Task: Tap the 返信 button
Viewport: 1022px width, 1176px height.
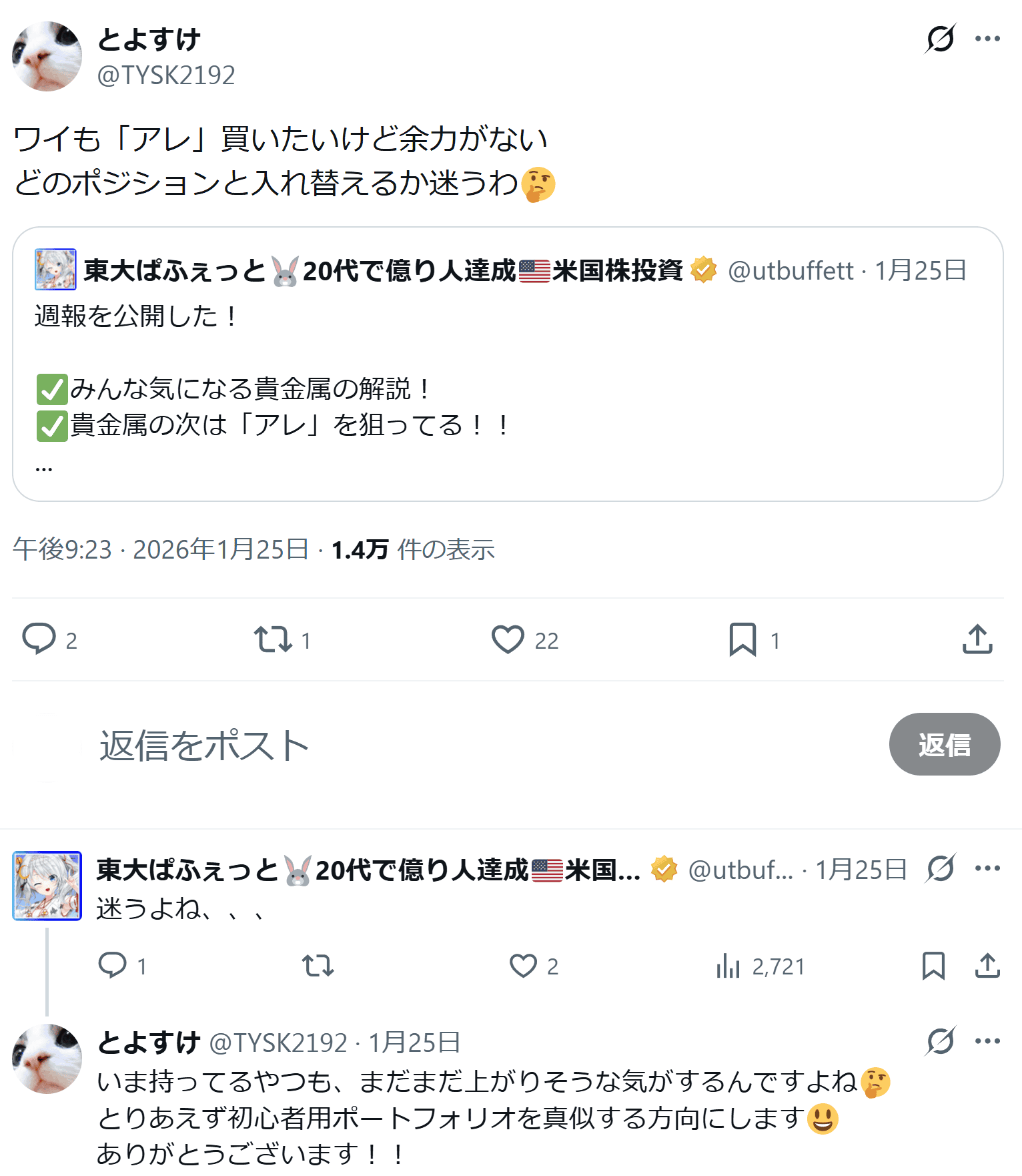Action: click(x=944, y=744)
